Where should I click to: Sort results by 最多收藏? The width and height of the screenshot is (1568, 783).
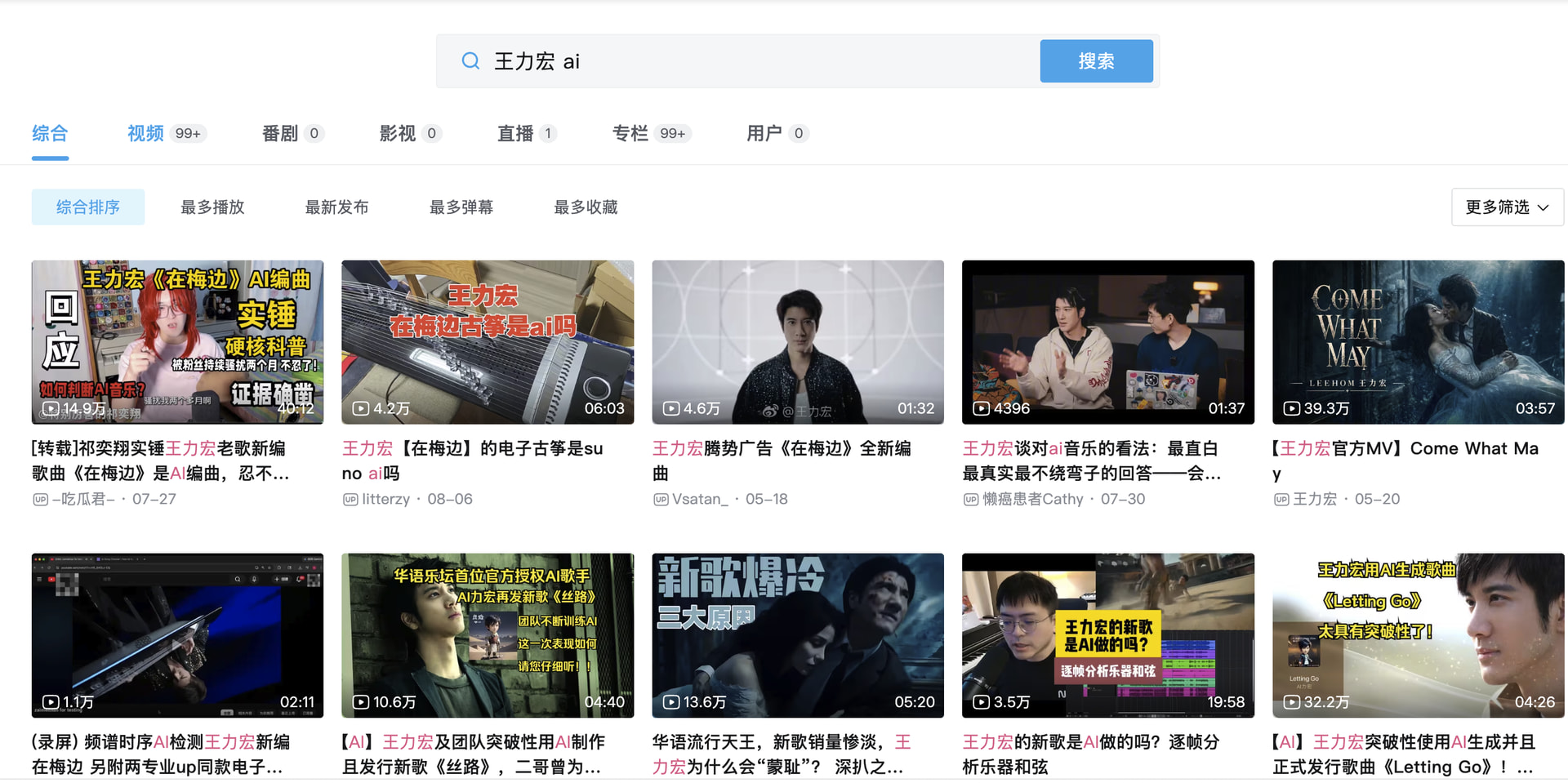(x=586, y=207)
